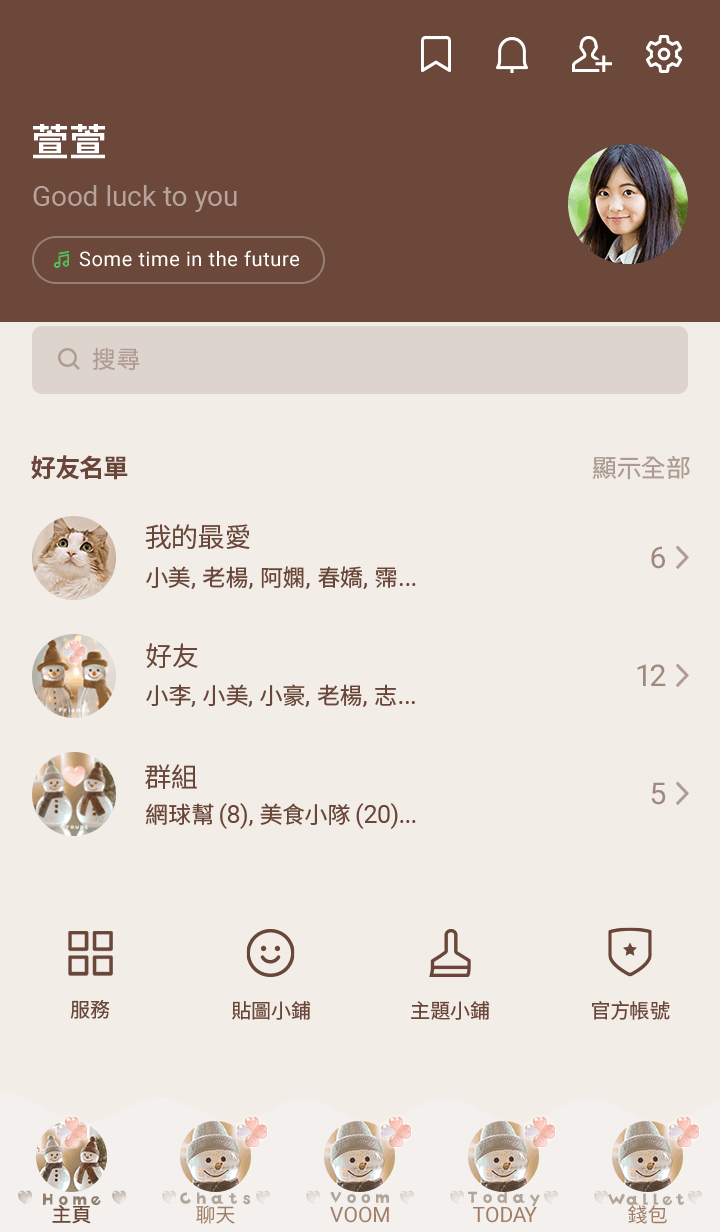Open the notifications bell
The image size is (720, 1232).
(x=512, y=54)
